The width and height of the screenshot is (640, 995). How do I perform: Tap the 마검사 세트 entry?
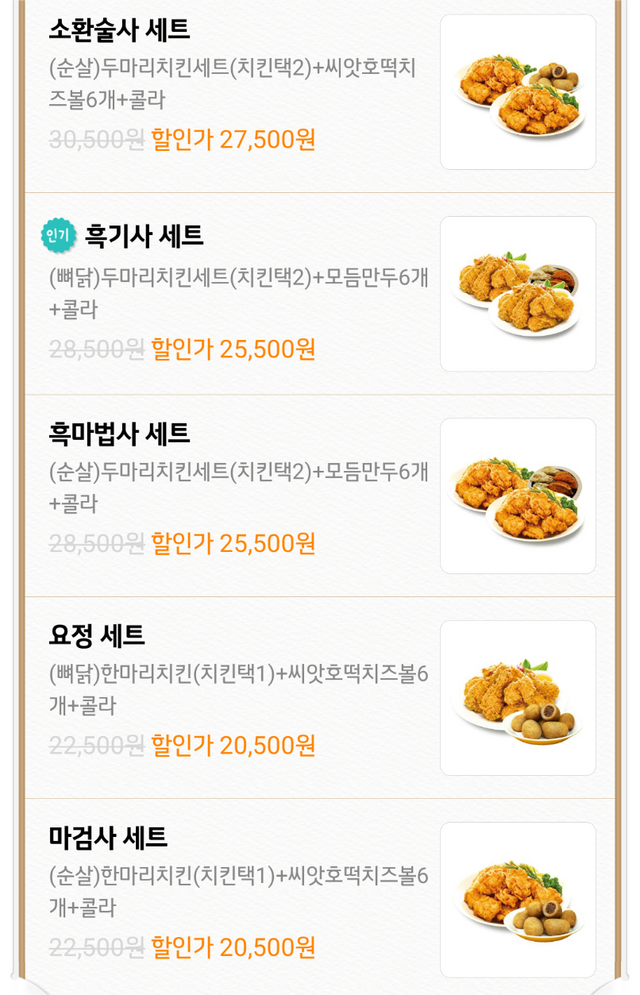coord(108,838)
